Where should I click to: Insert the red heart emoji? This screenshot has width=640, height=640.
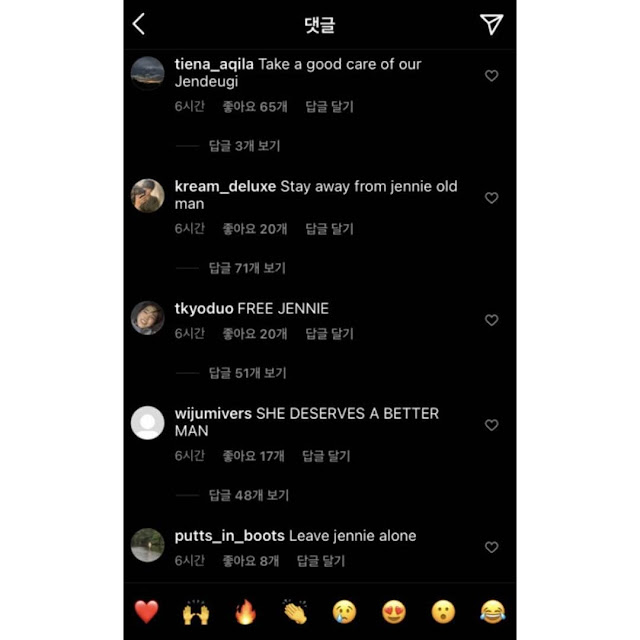pos(147,612)
